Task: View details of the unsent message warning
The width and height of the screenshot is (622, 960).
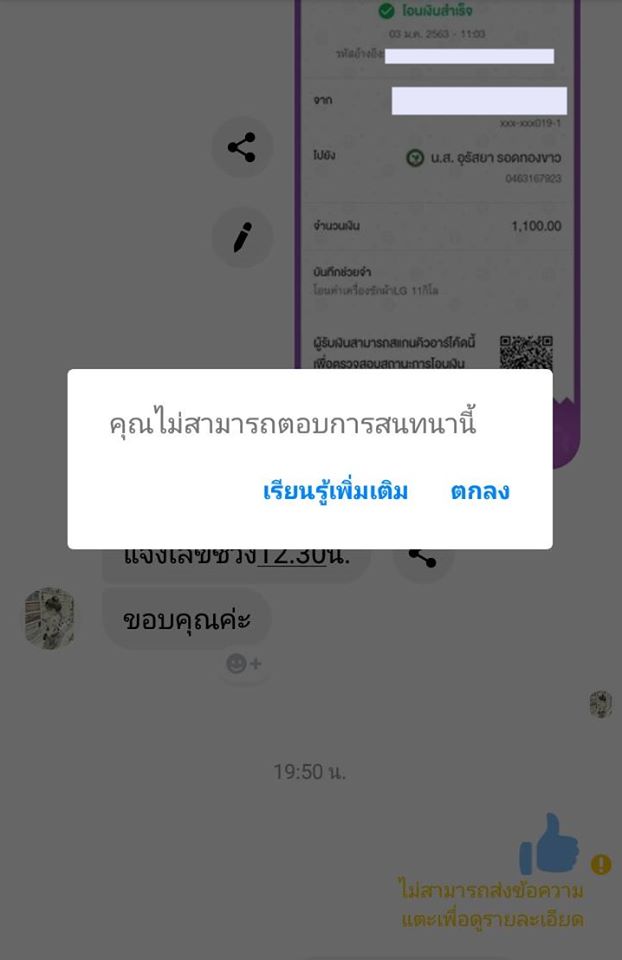Action: click(492, 905)
